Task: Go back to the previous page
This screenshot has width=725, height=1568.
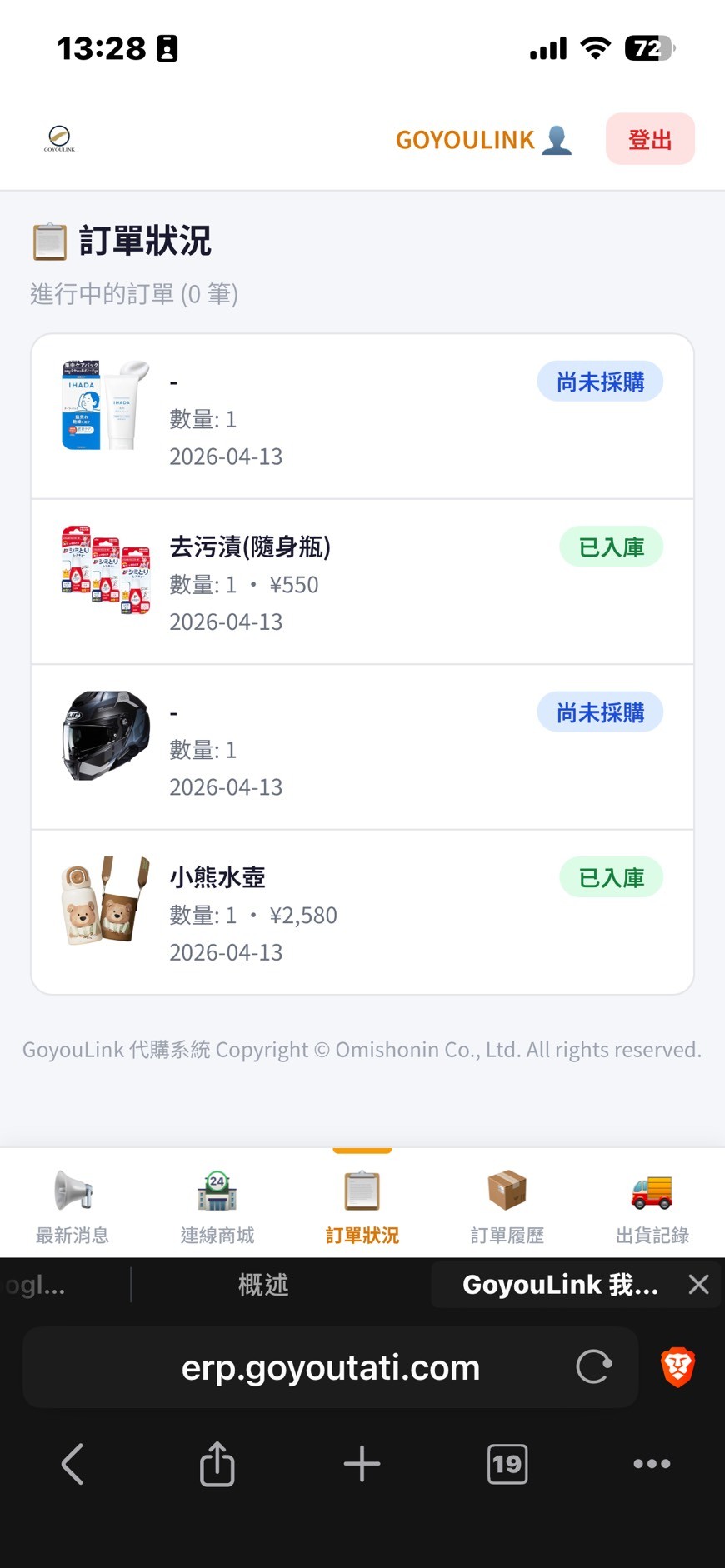Action: [x=72, y=1464]
